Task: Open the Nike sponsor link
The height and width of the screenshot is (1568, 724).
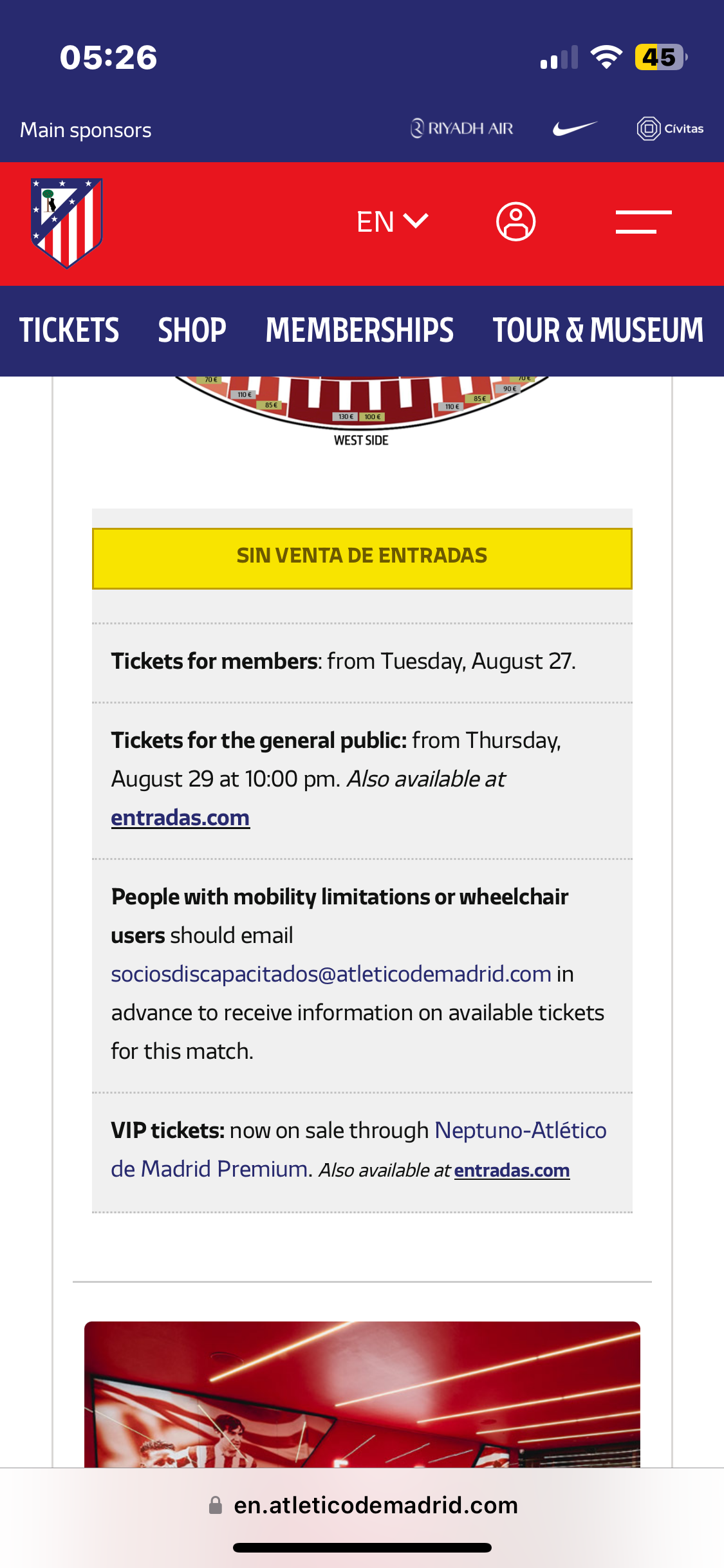Action: click(575, 129)
